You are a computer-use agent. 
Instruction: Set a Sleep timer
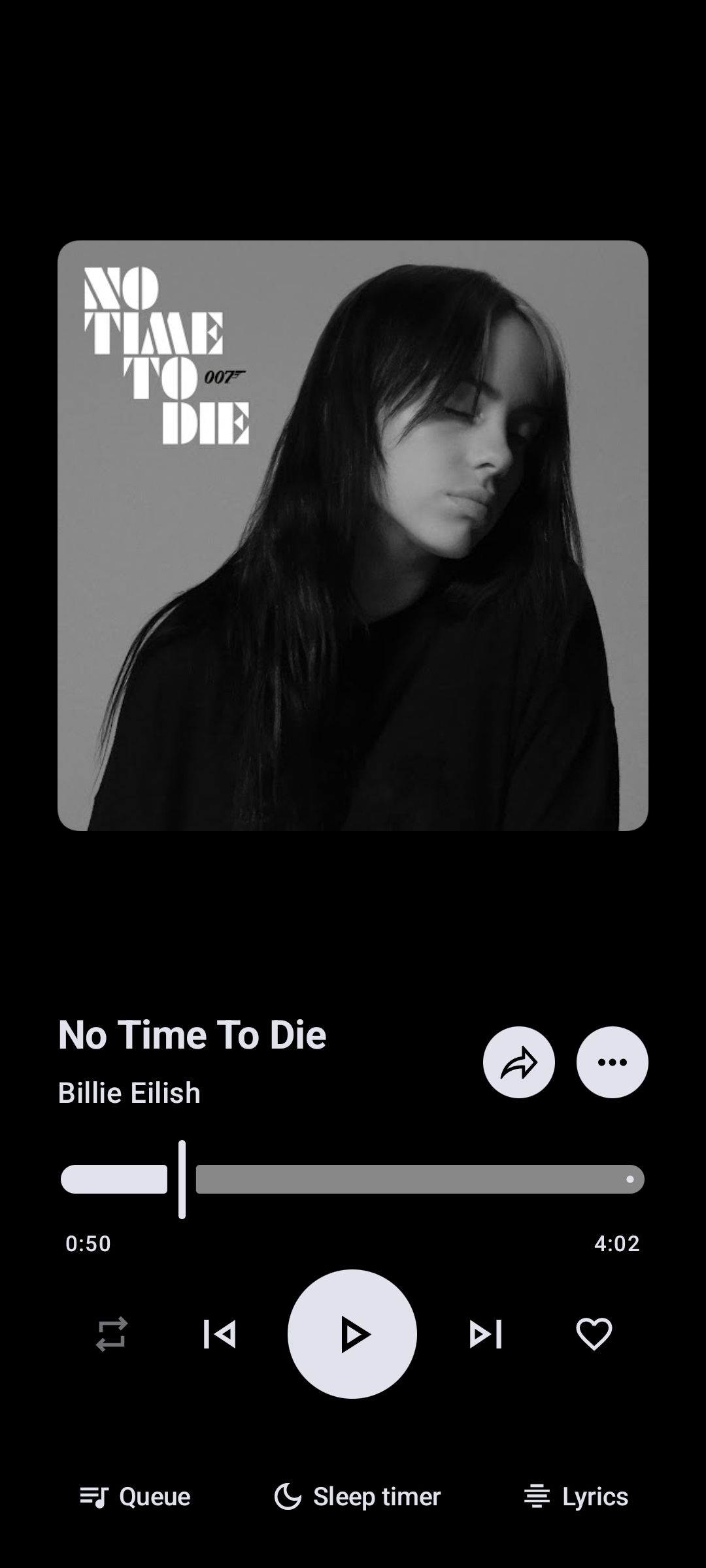coord(358,1496)
